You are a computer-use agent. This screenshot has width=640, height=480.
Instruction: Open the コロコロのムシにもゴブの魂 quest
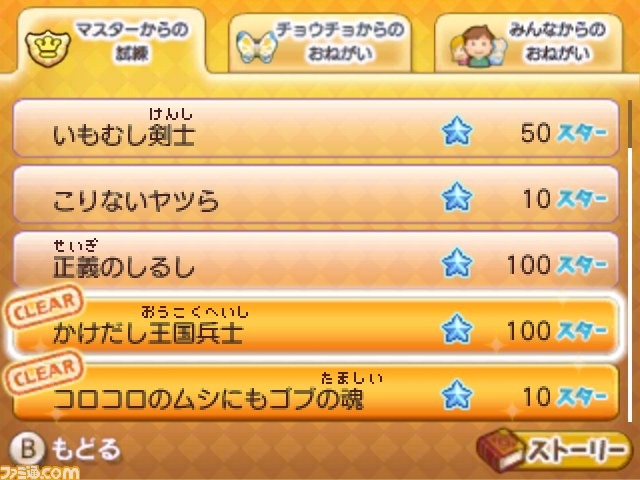[315, 397]
